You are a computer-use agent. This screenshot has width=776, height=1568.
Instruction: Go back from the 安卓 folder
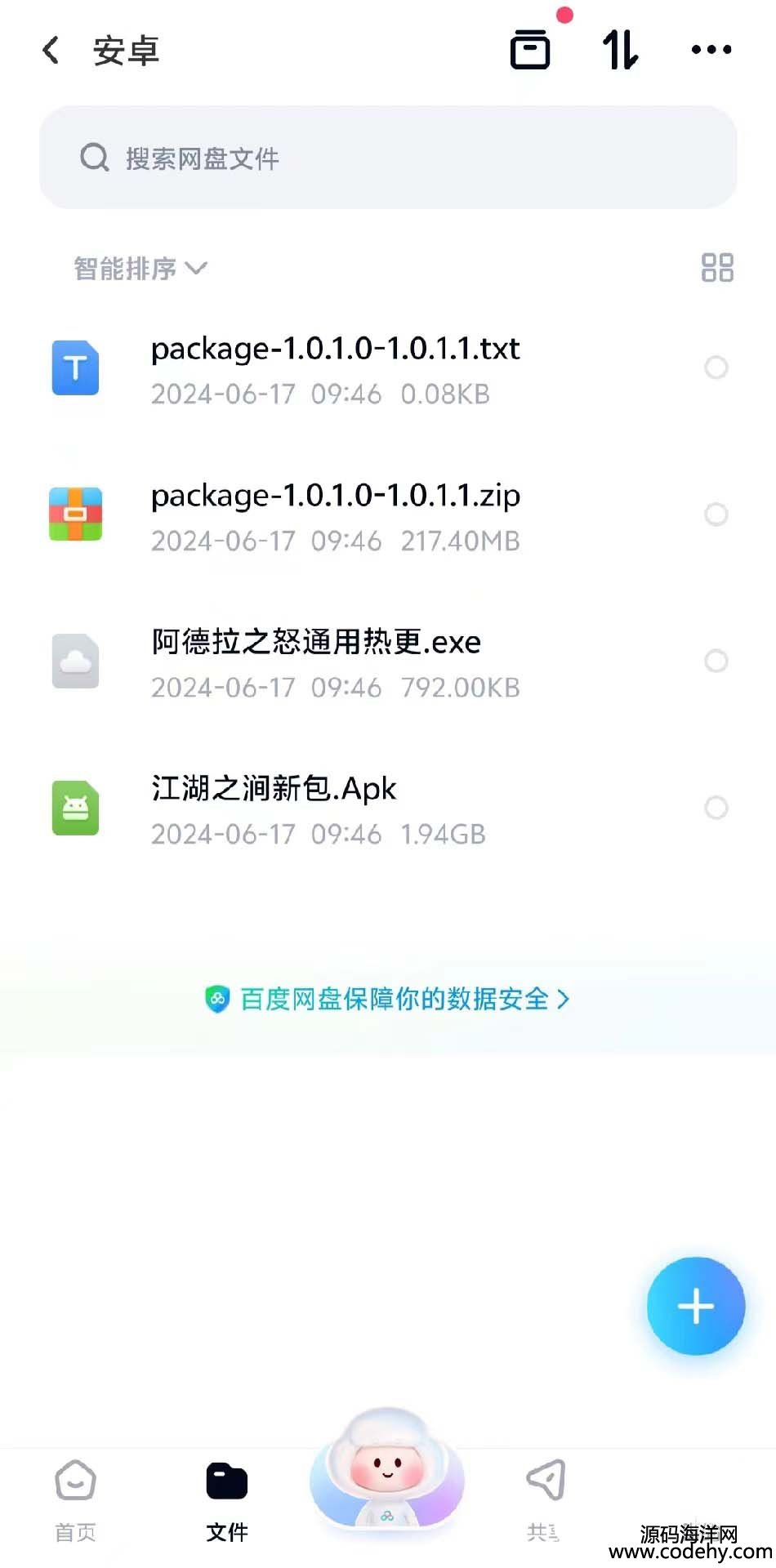(51, 51)
